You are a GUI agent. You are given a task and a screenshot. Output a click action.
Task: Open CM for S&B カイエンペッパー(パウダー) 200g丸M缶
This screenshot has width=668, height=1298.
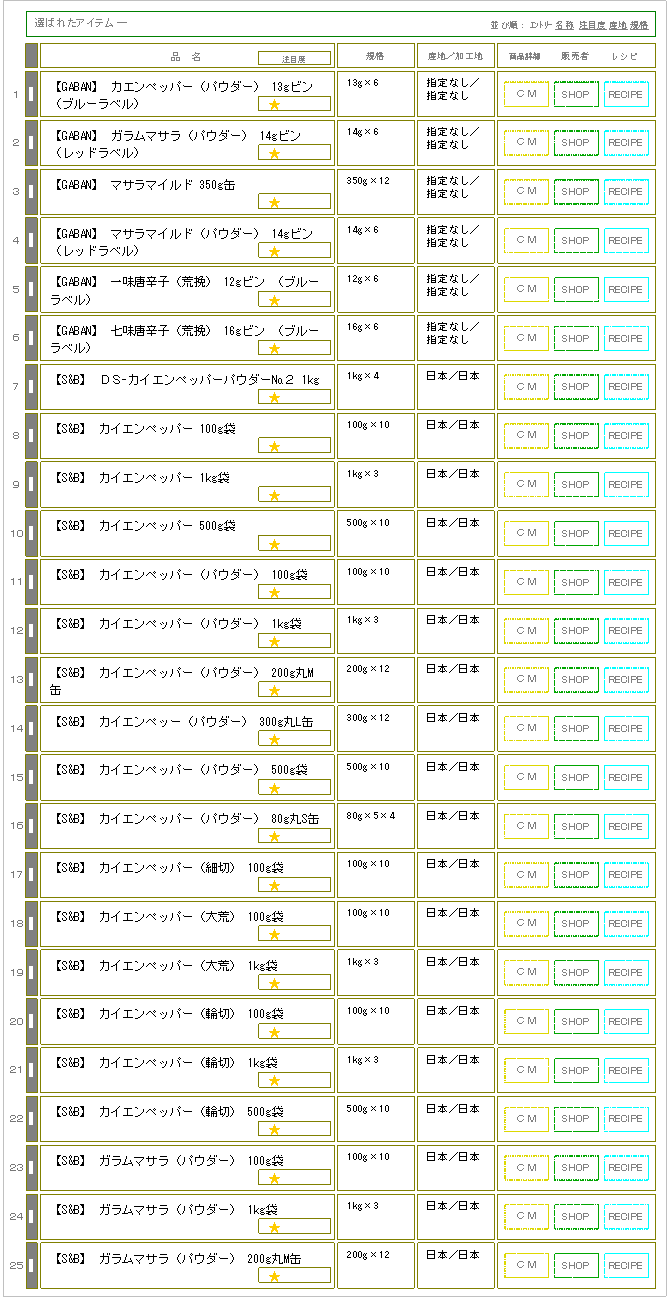coord(526,680)
